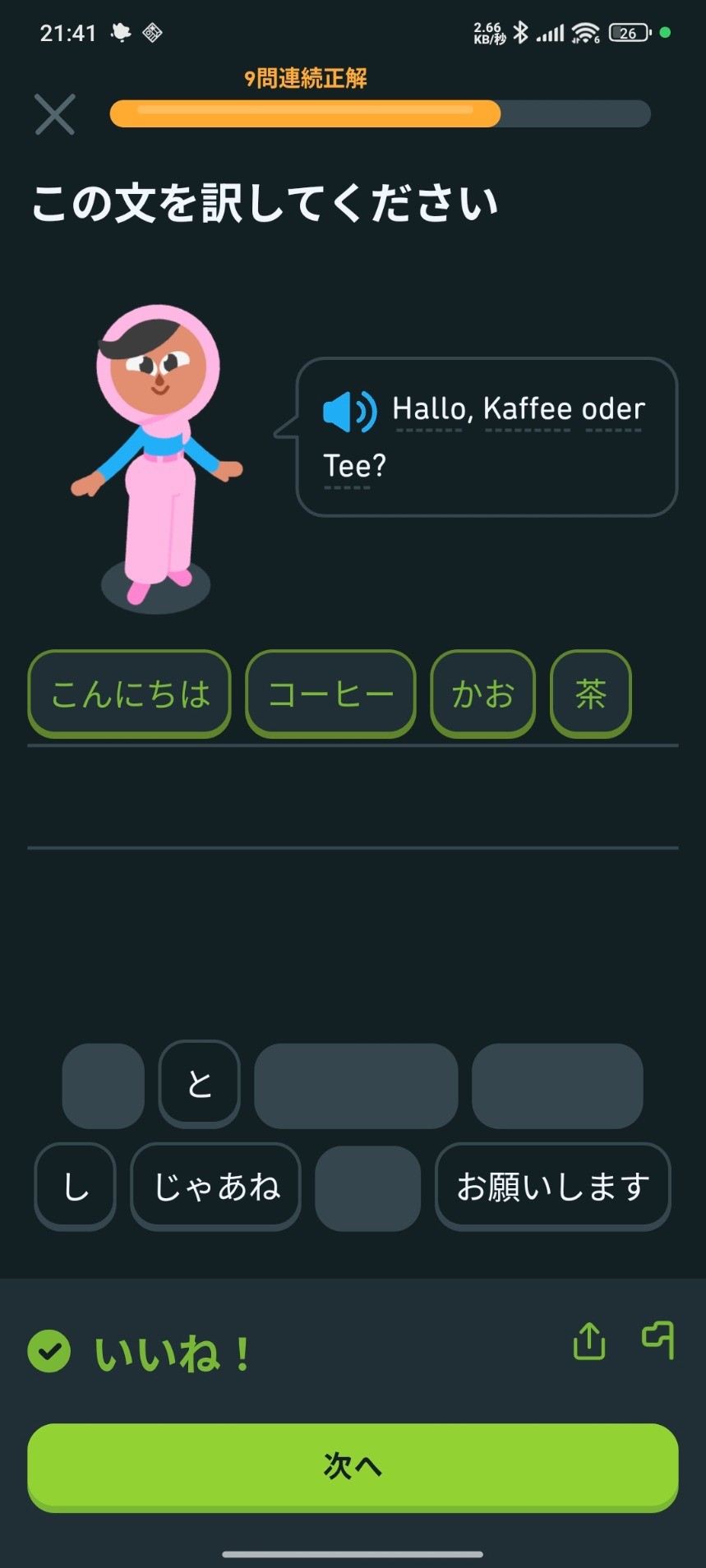Screen dimensions: 706x1568
Task: Show the hint for the word Kaffee
Action: pos(528,408)
